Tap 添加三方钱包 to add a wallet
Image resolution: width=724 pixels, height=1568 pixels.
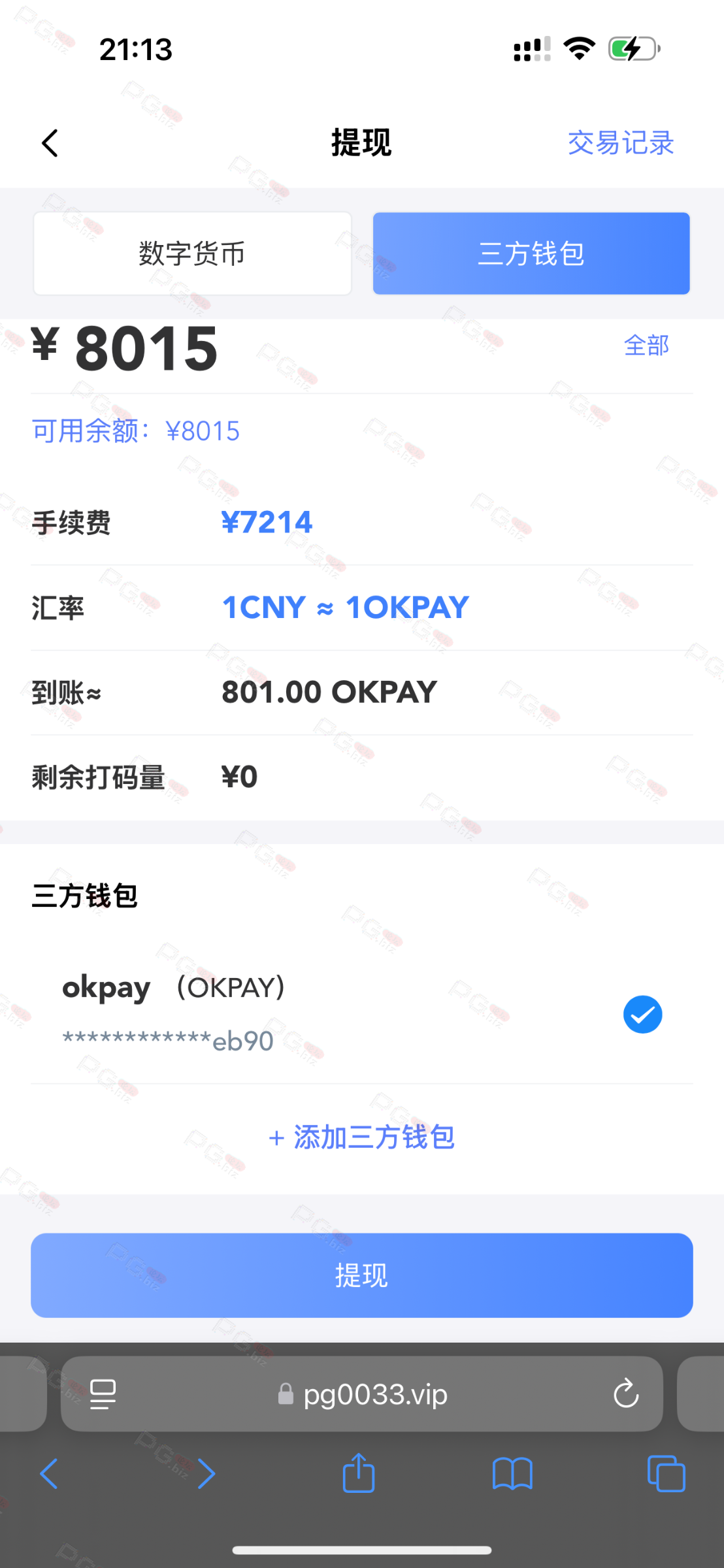coord(361,1137)
